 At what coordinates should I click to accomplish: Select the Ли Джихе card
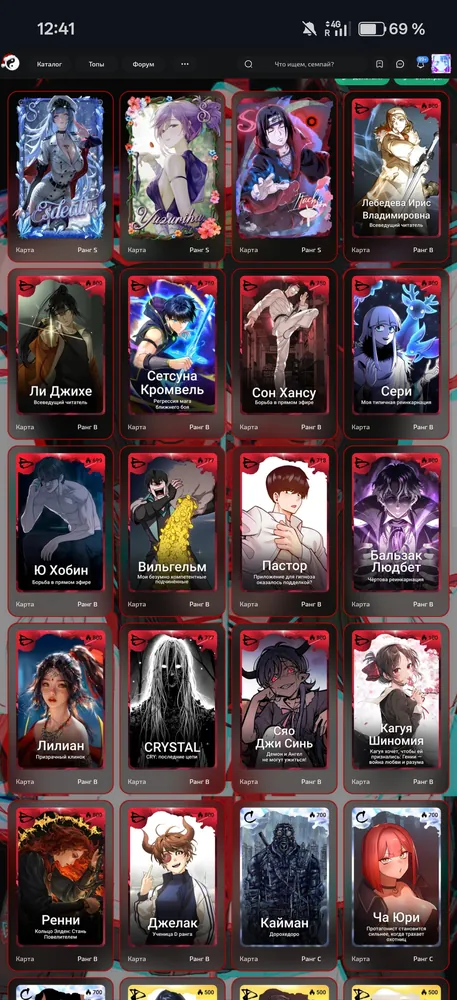pos(60,353)
